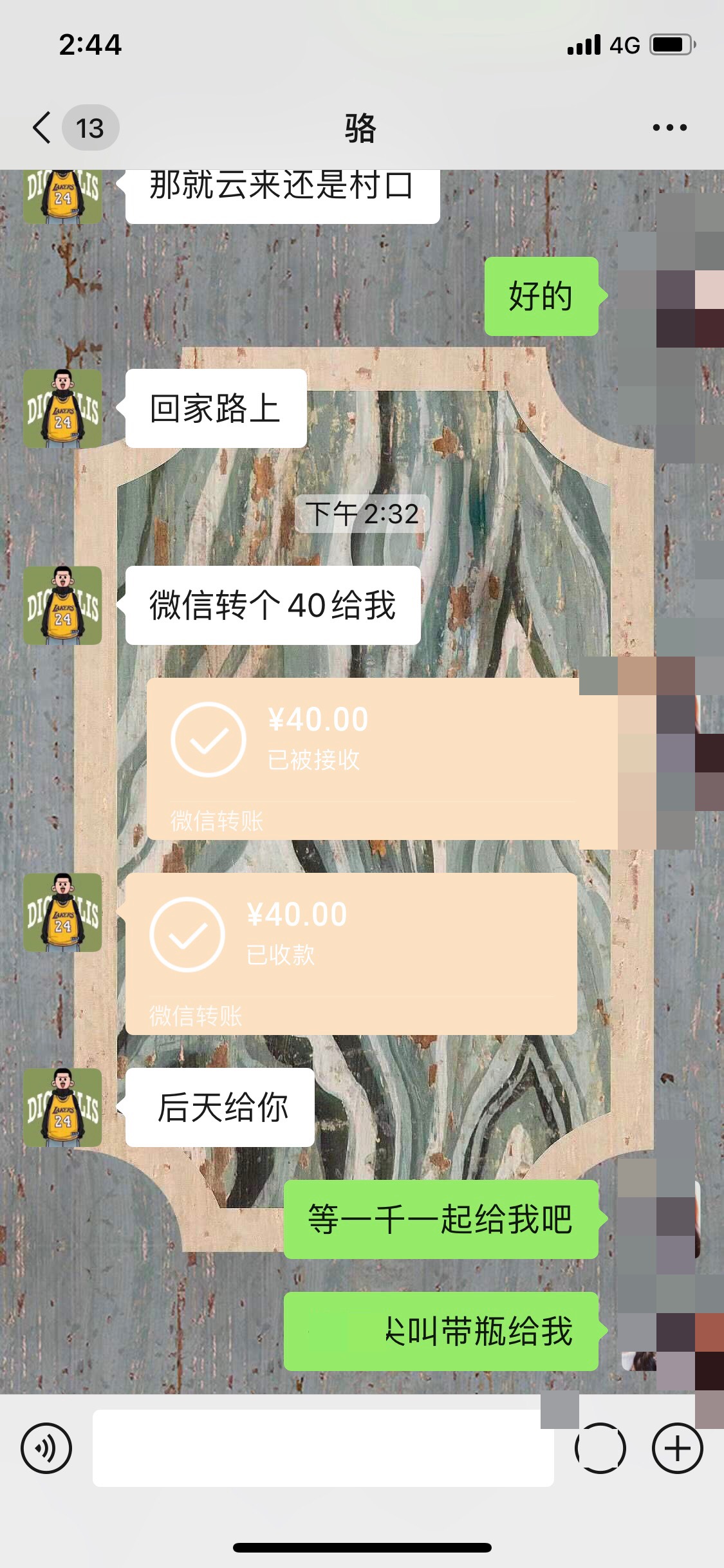Tap the message text field
This screenshot has height=1568, width=724.
coord(322,1448)
